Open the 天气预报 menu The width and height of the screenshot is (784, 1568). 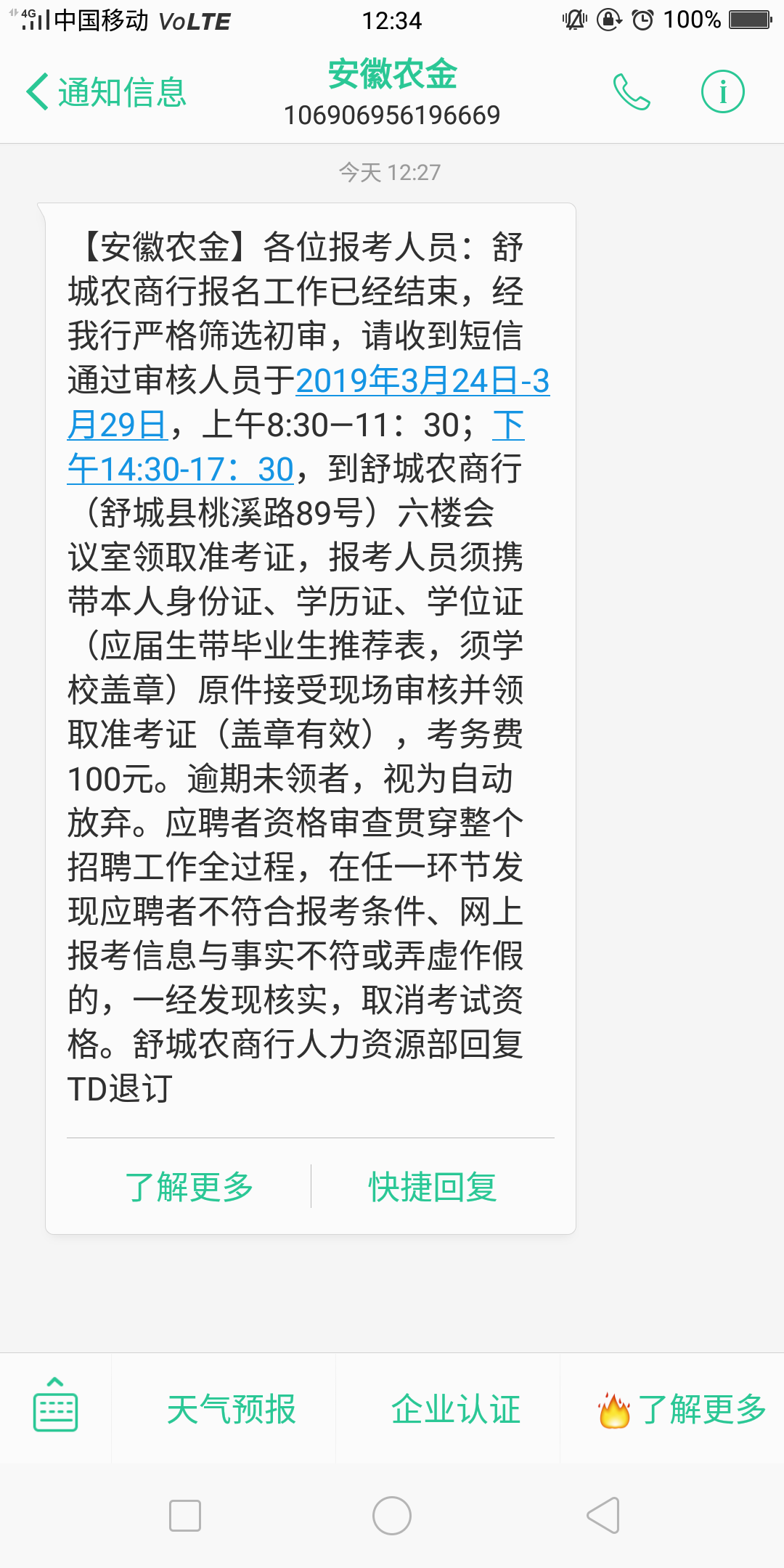[232, 1410]
